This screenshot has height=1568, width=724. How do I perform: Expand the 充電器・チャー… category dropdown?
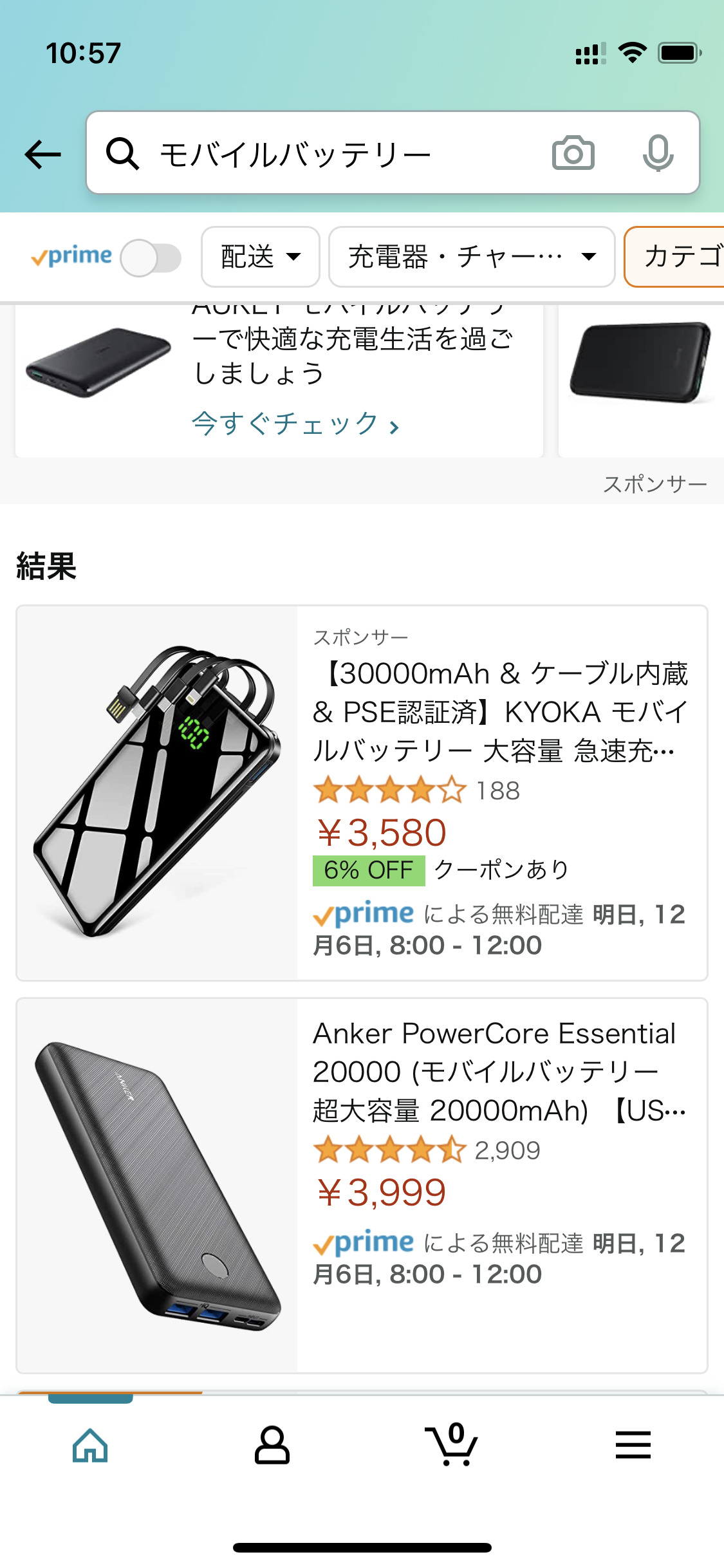[471, 257]
